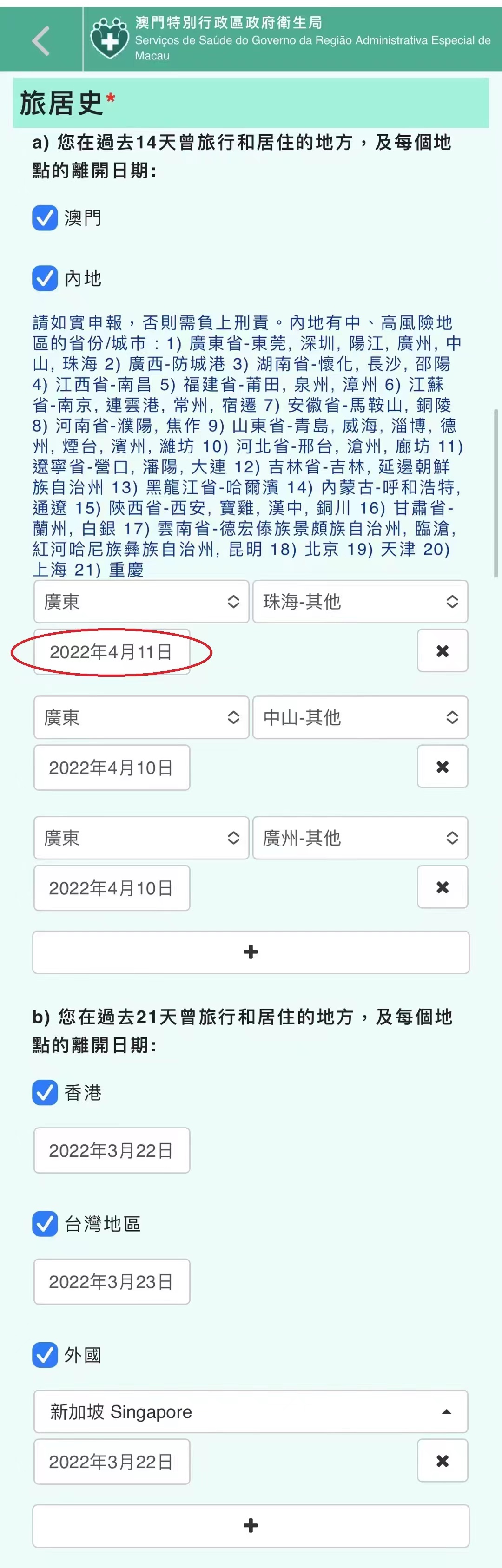Viewport: 502px width, 1568px height.
Task: Uncheck the 澳門 checkbox
Action: 45,218
